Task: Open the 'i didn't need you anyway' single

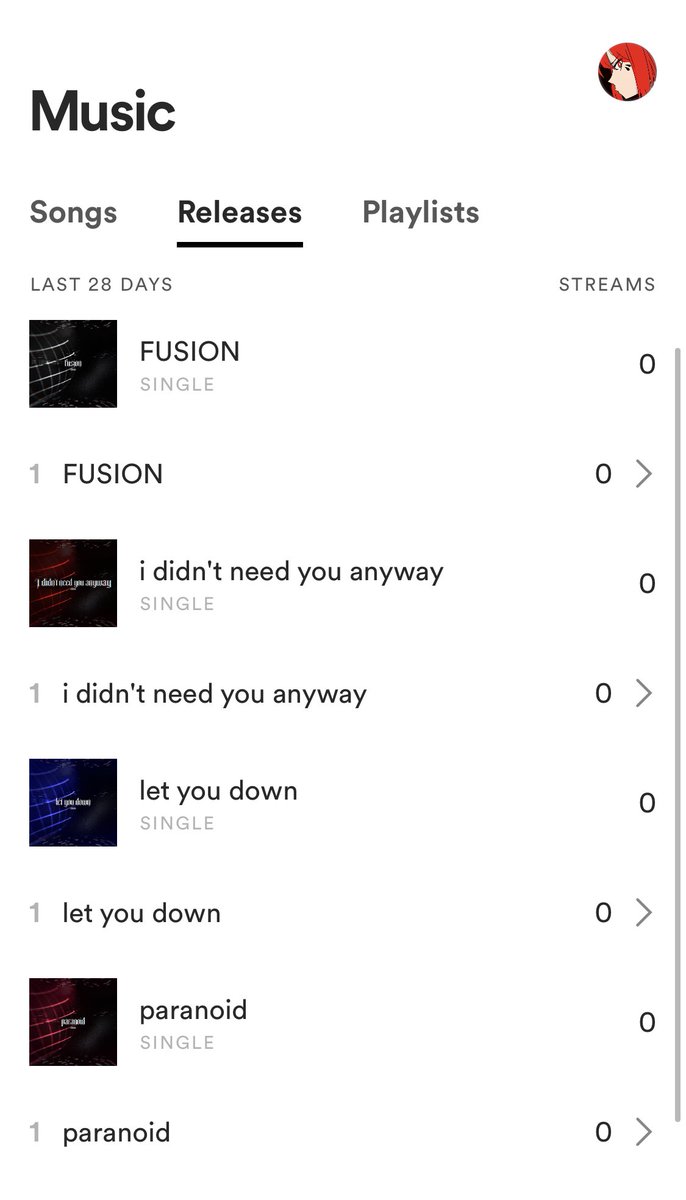Action: coord(290,583)
